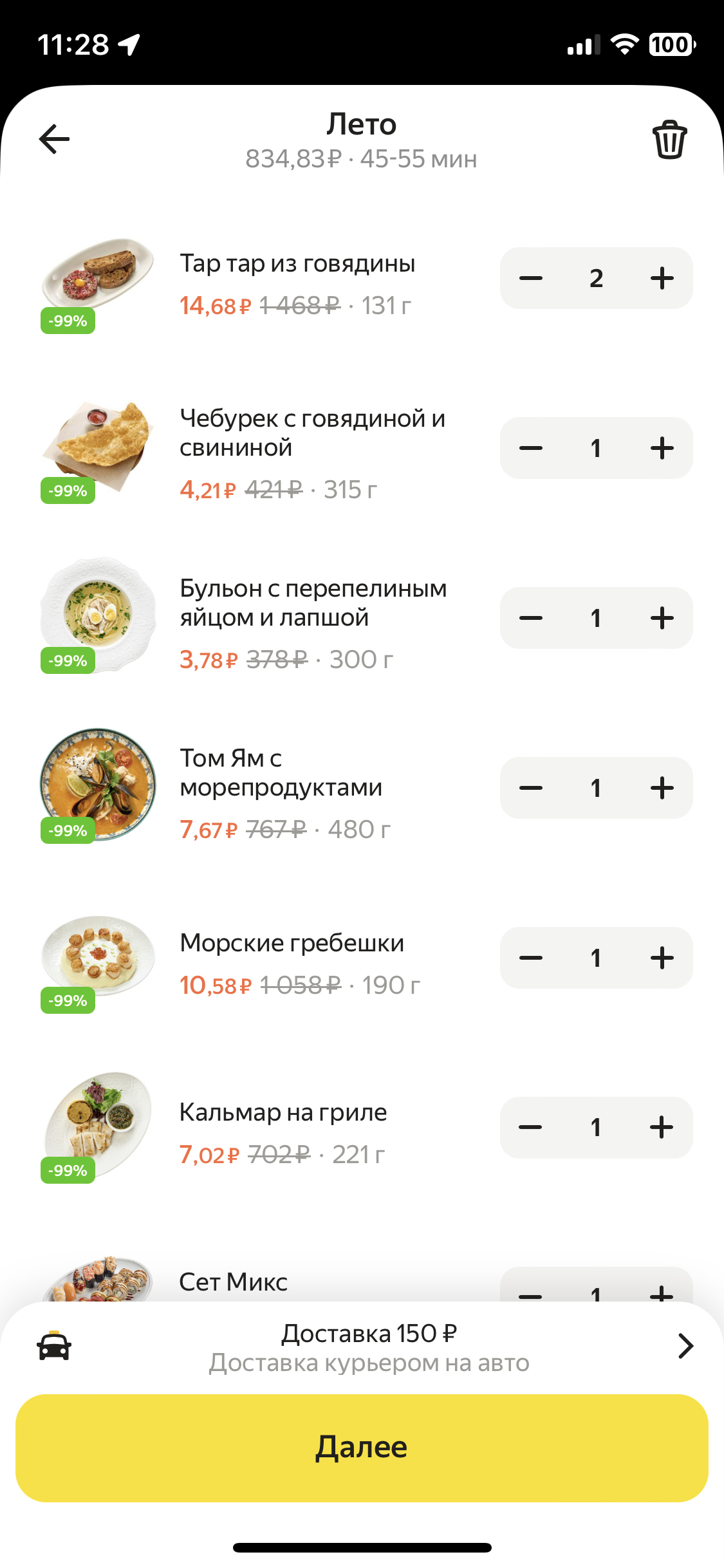Decrease quantity of Тар тар из говядины
This screenshot has height=1568, width=724.
click(531, 278)
